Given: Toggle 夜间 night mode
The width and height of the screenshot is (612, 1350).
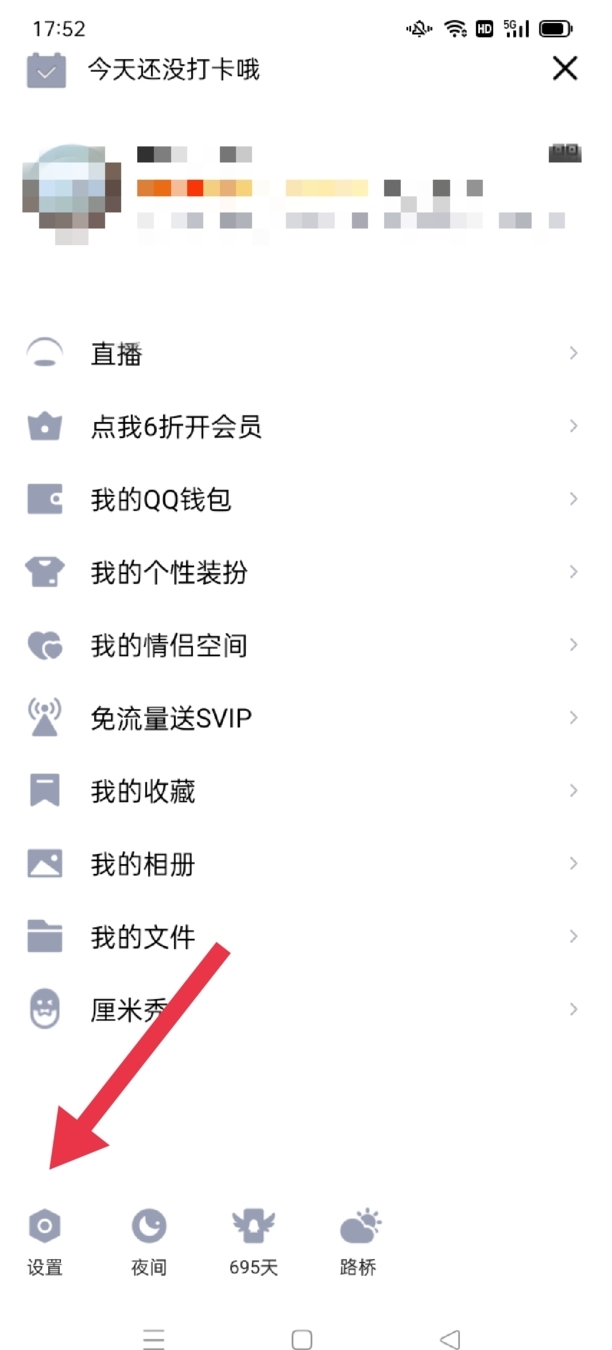Looking at the screenshot, I should (x=149, y=1240).
